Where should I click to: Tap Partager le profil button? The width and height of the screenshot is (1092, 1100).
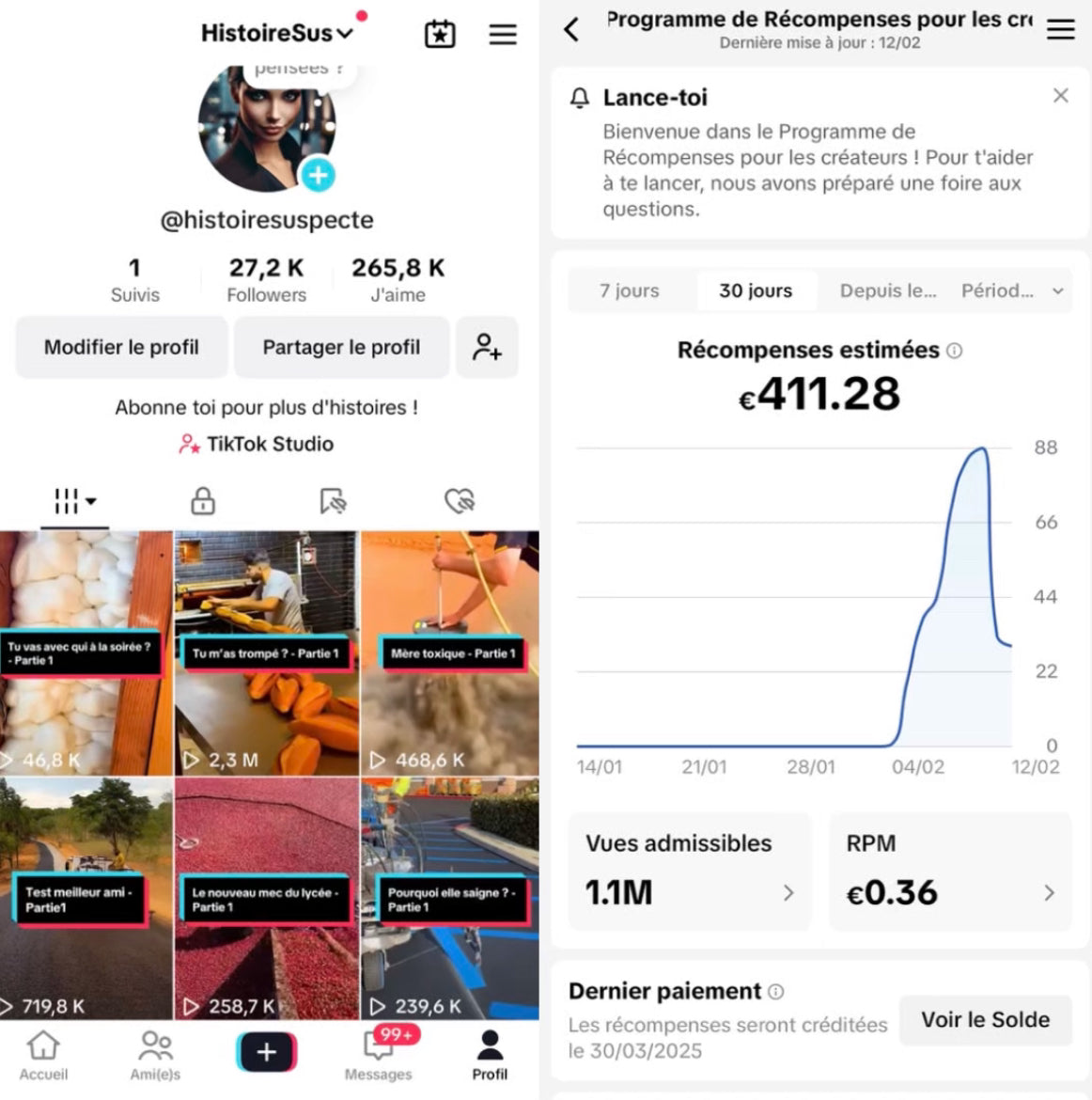click(x=341, y=347)
